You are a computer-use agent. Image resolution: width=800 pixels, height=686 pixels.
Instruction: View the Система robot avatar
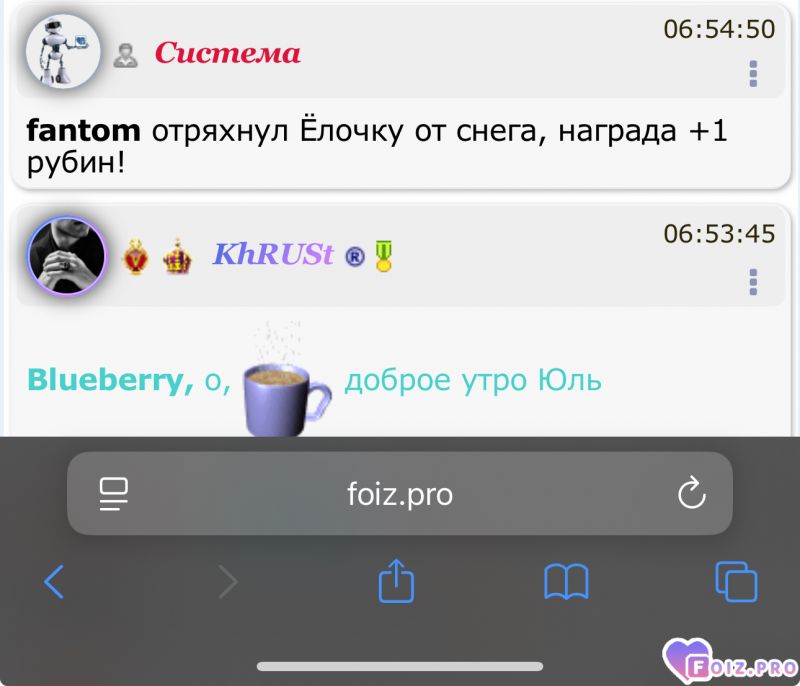coord(62,50)
